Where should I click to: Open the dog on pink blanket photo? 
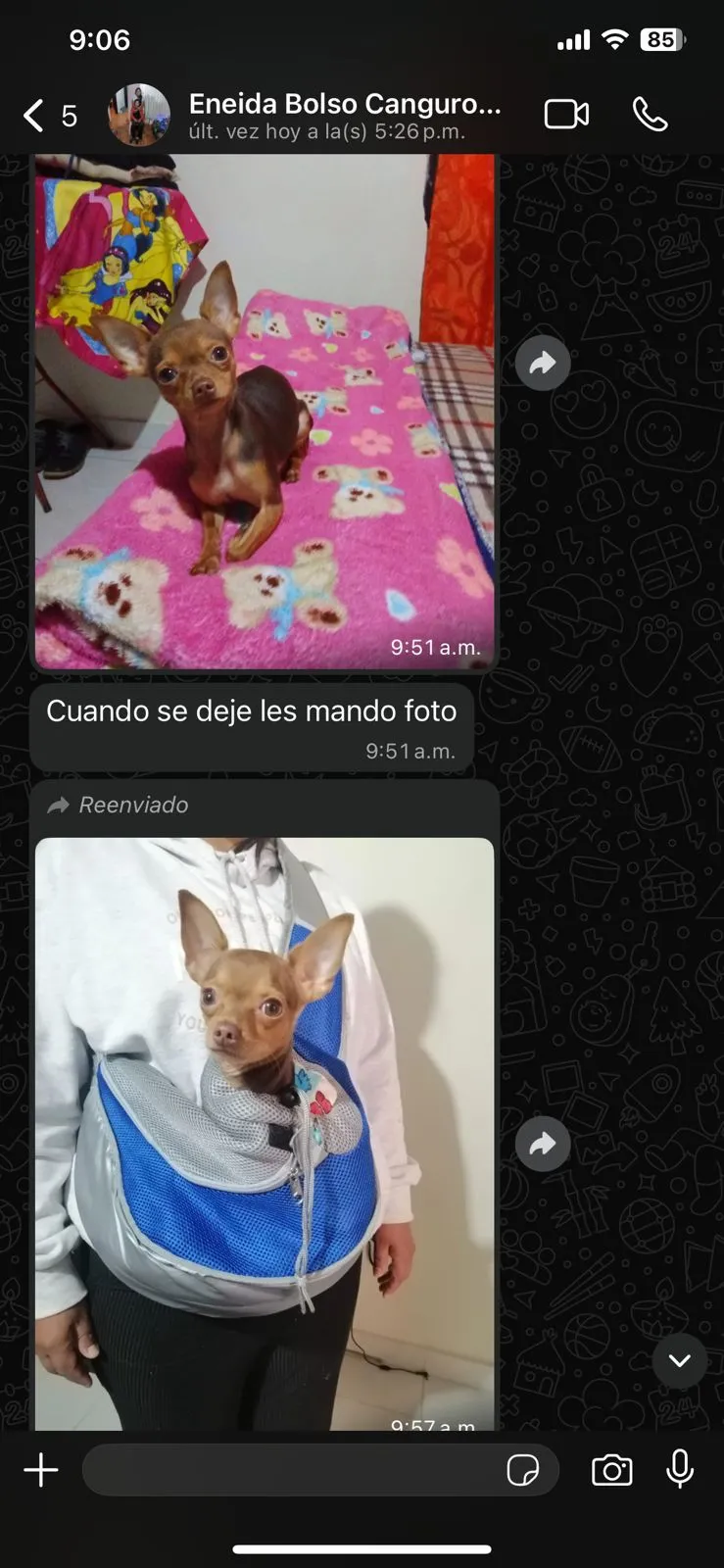[265, 412]
